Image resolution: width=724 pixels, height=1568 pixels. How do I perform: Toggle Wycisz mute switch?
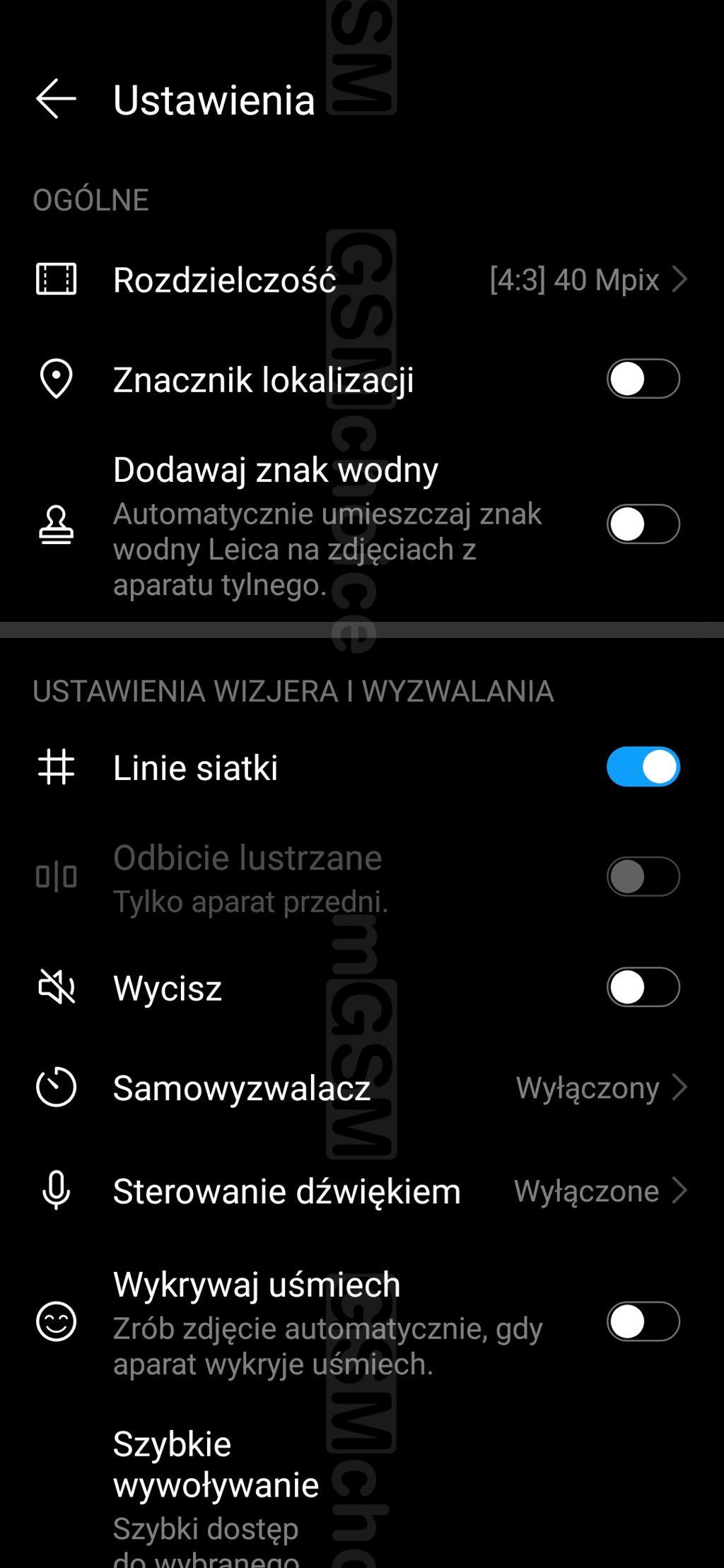click(x=642, y=987)
